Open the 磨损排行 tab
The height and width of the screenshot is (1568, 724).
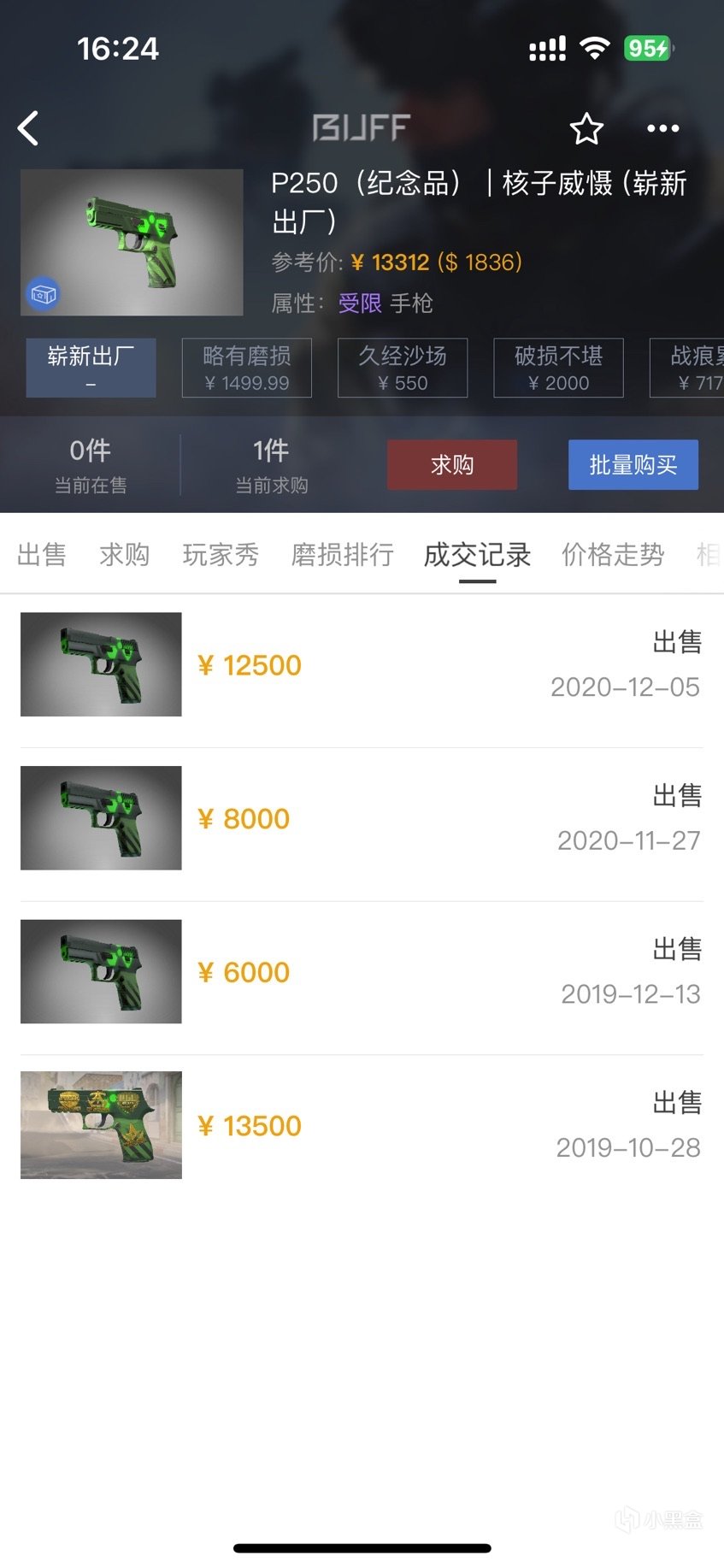(x=342, y=555)
